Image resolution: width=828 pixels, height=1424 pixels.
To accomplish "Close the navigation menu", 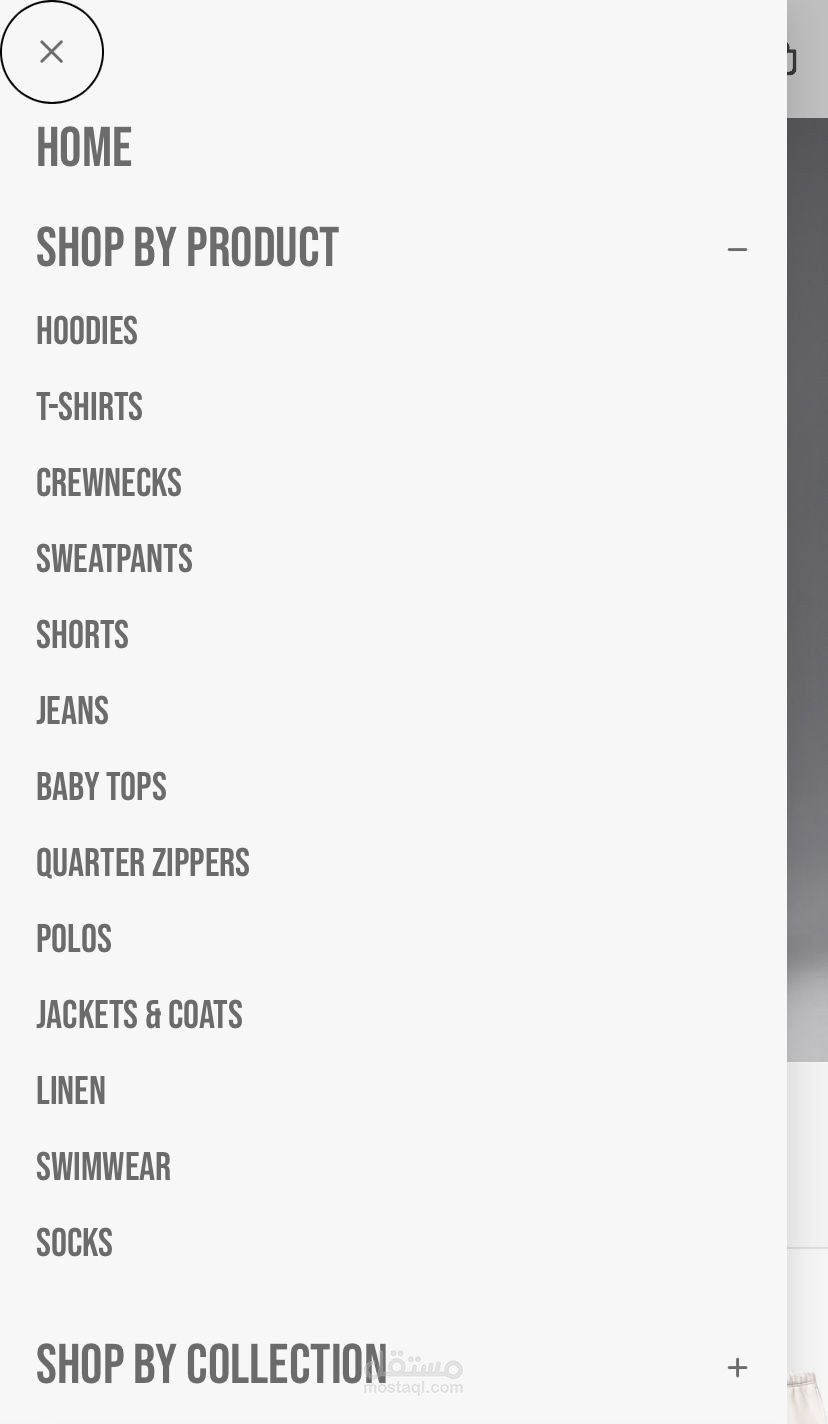I will (x=52, y=52).
